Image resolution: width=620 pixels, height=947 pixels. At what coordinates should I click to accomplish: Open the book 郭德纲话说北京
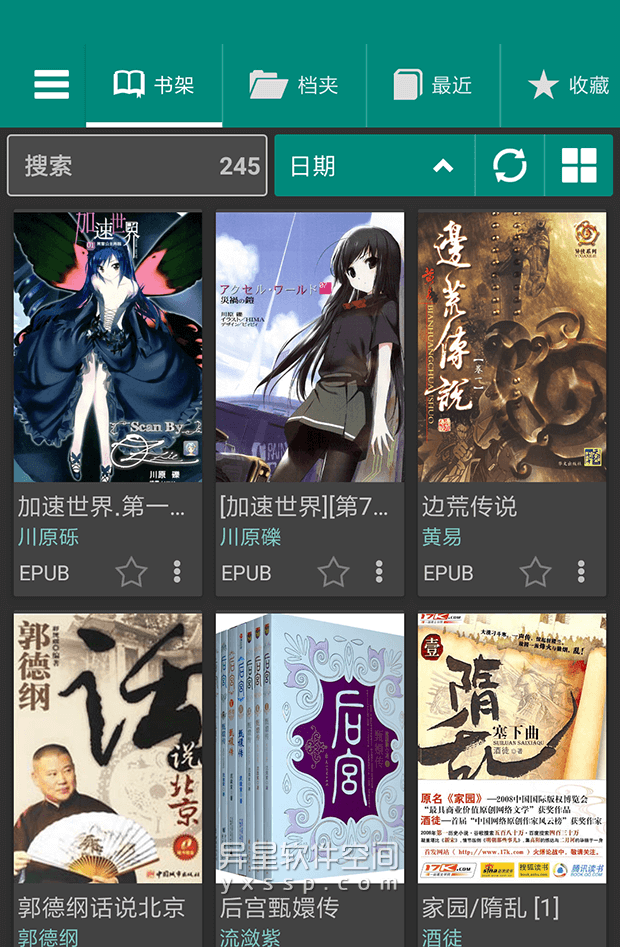tap(108, 748)
